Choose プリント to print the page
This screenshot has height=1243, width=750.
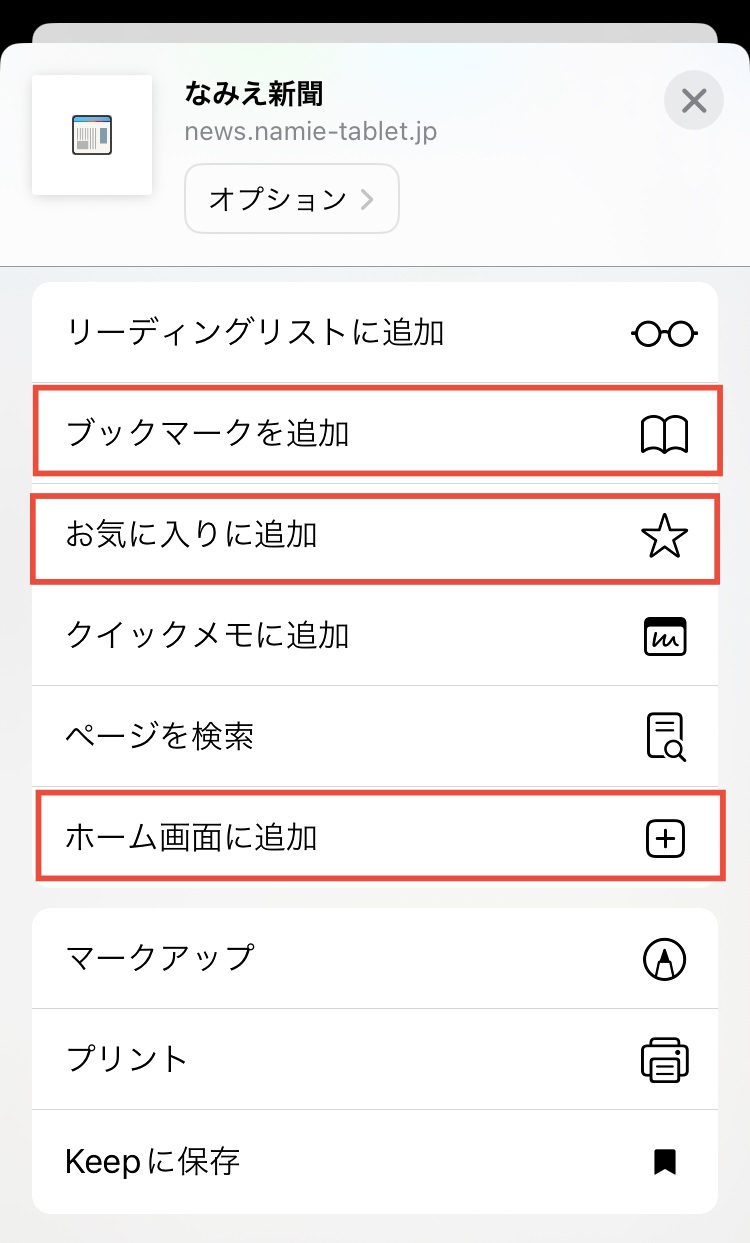click(x=375, y=1059)
